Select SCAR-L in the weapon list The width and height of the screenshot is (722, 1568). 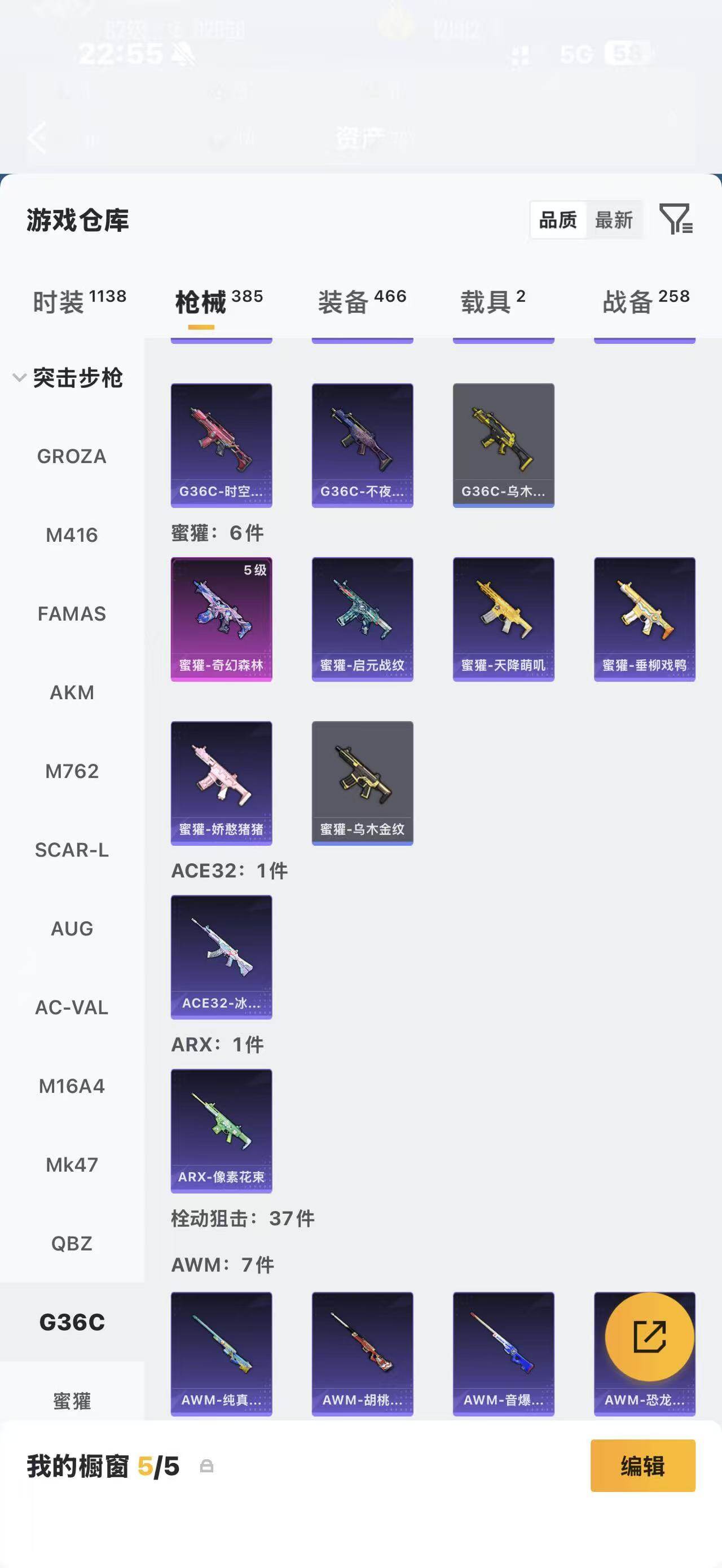(x=72, y=850)
